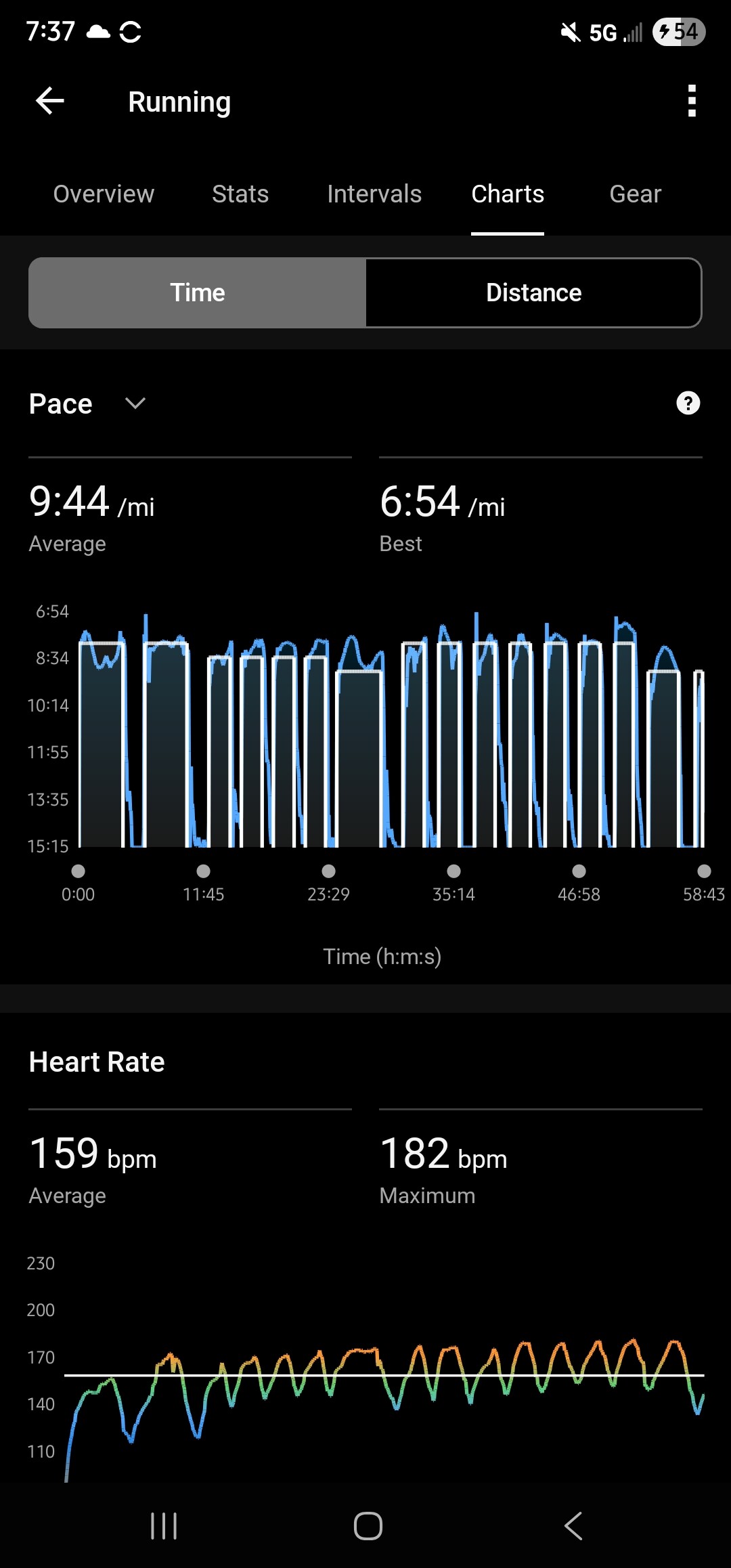Select the Charts tab
This screenshot has width=731, height=1568.
tap(508, 194)
